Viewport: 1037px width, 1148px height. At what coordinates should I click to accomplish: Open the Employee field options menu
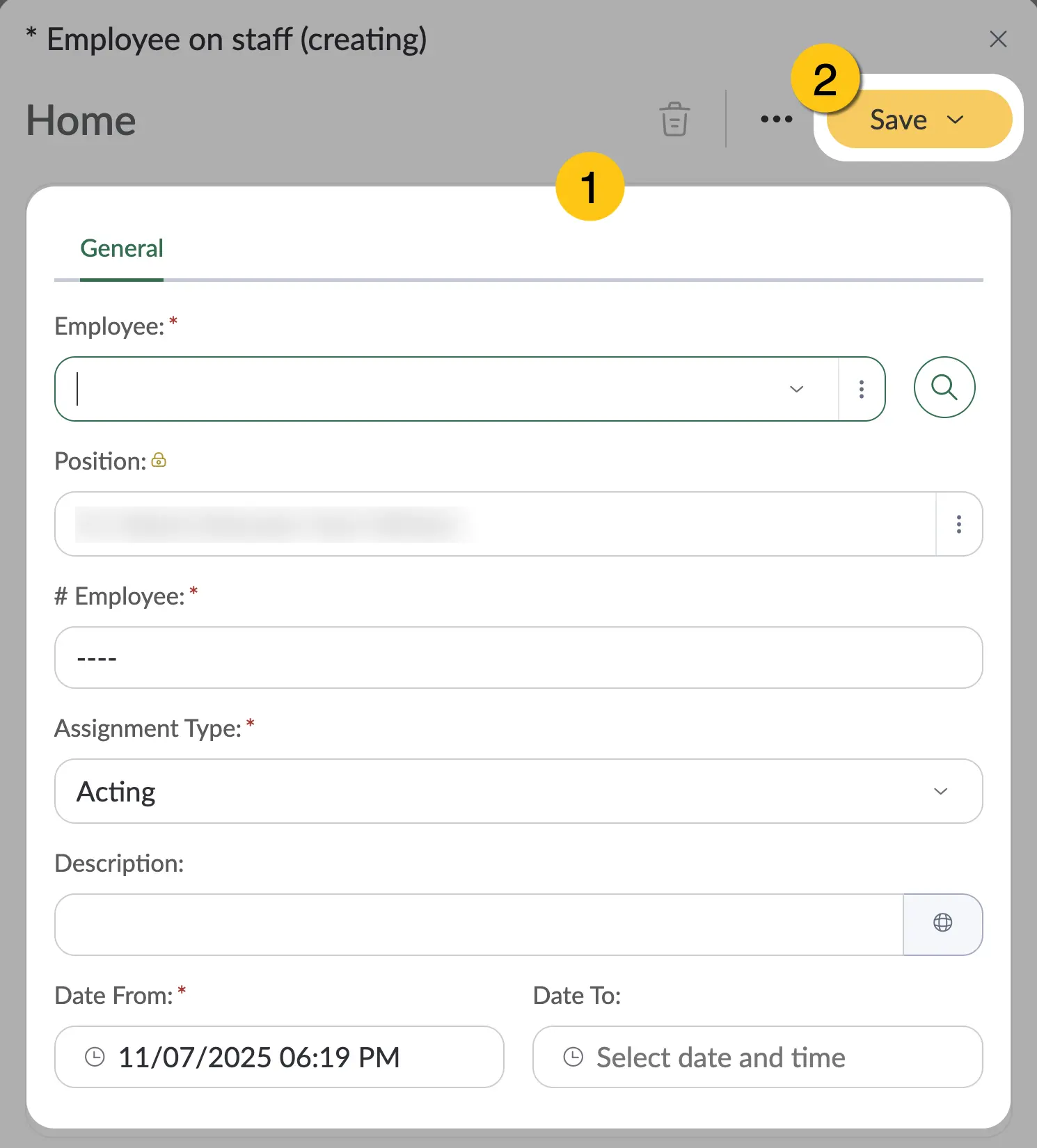862,389
